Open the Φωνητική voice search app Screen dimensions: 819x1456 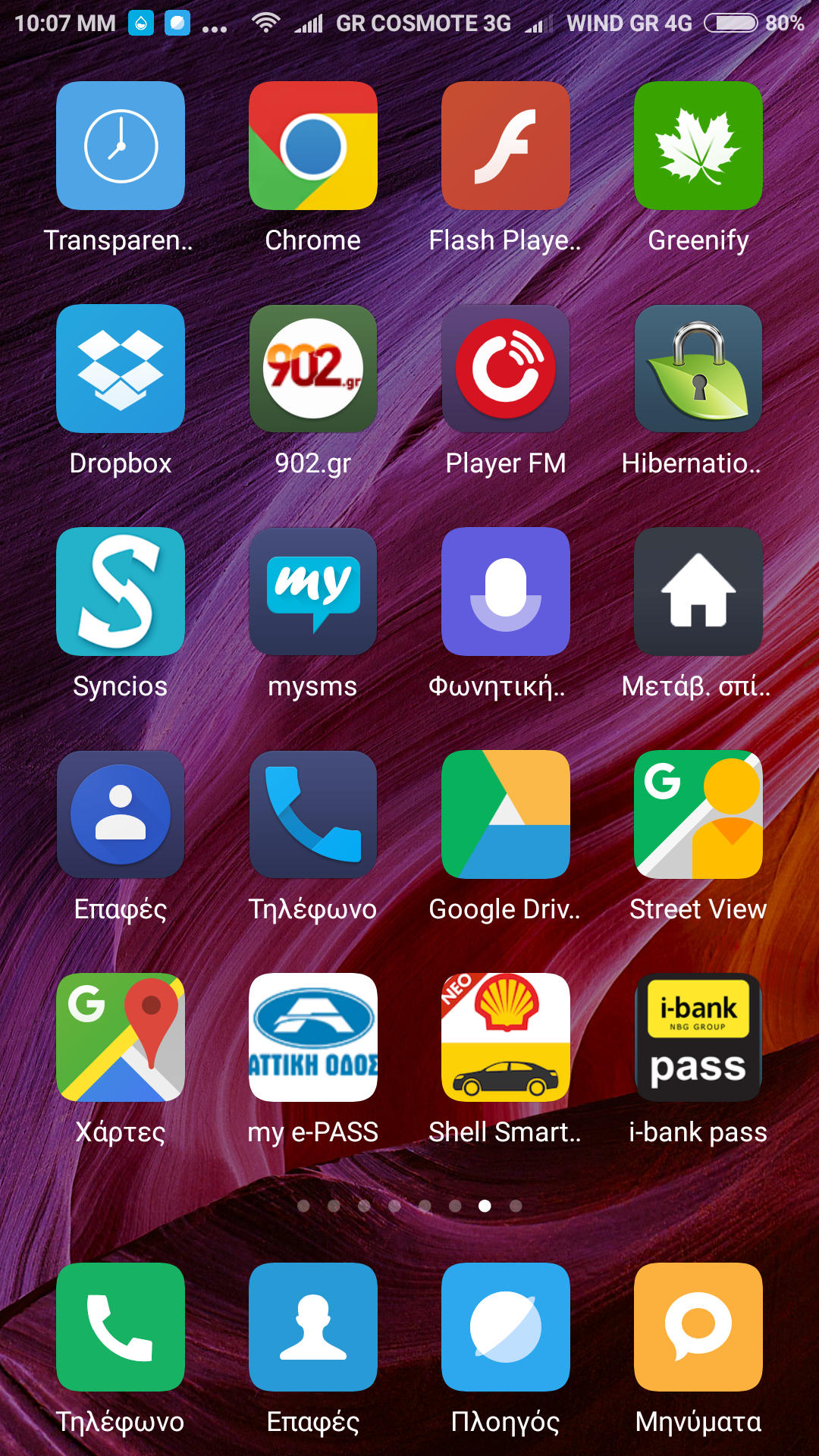506,592
